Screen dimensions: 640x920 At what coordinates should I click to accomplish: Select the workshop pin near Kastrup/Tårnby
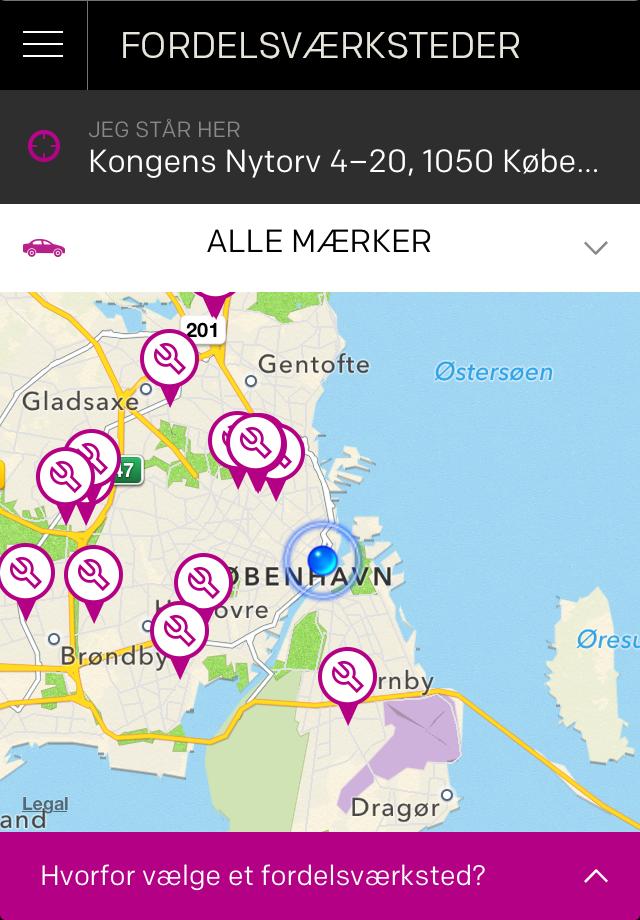point(347,677)
